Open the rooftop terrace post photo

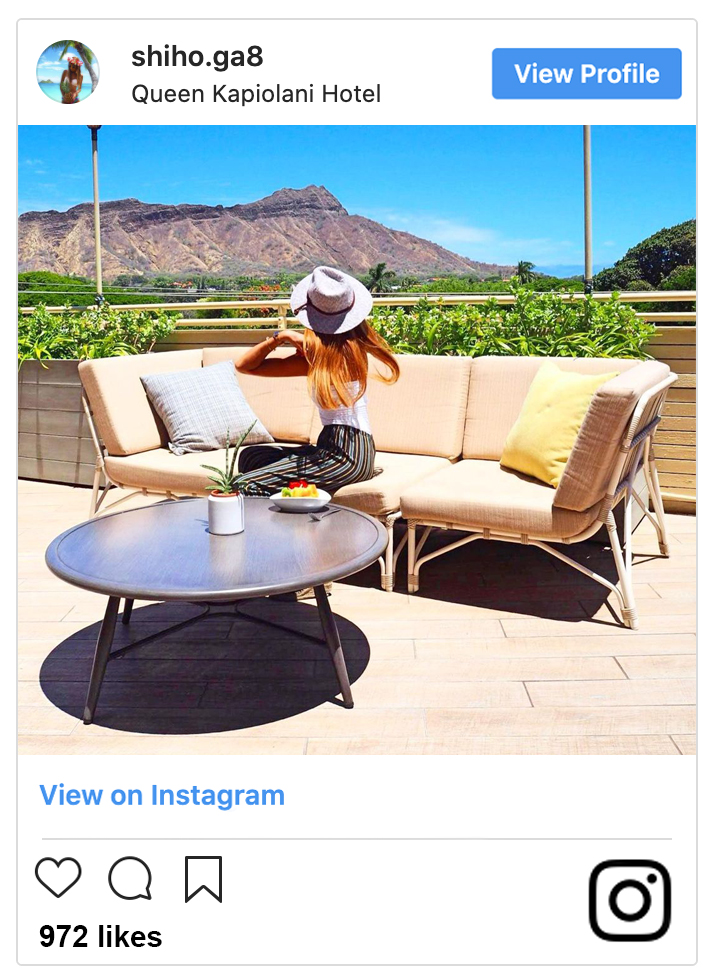(356, 440)
